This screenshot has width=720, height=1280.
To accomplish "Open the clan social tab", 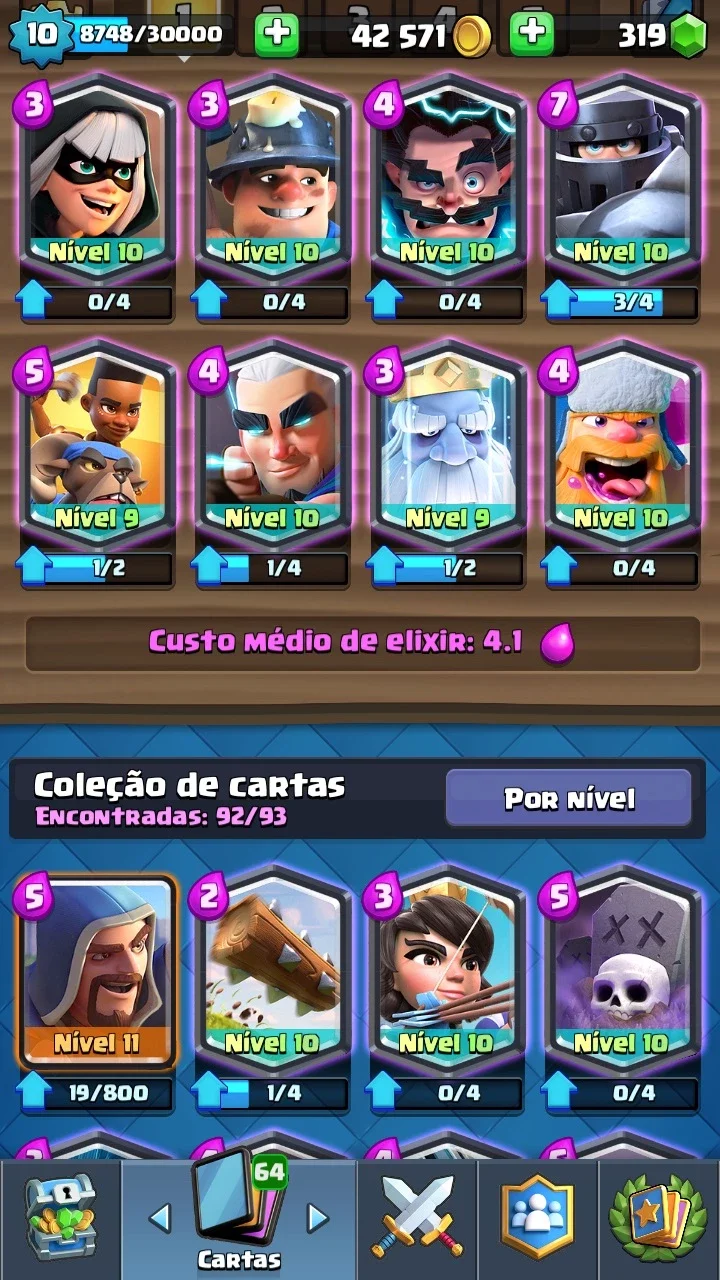I will [x=538, y=1218].
